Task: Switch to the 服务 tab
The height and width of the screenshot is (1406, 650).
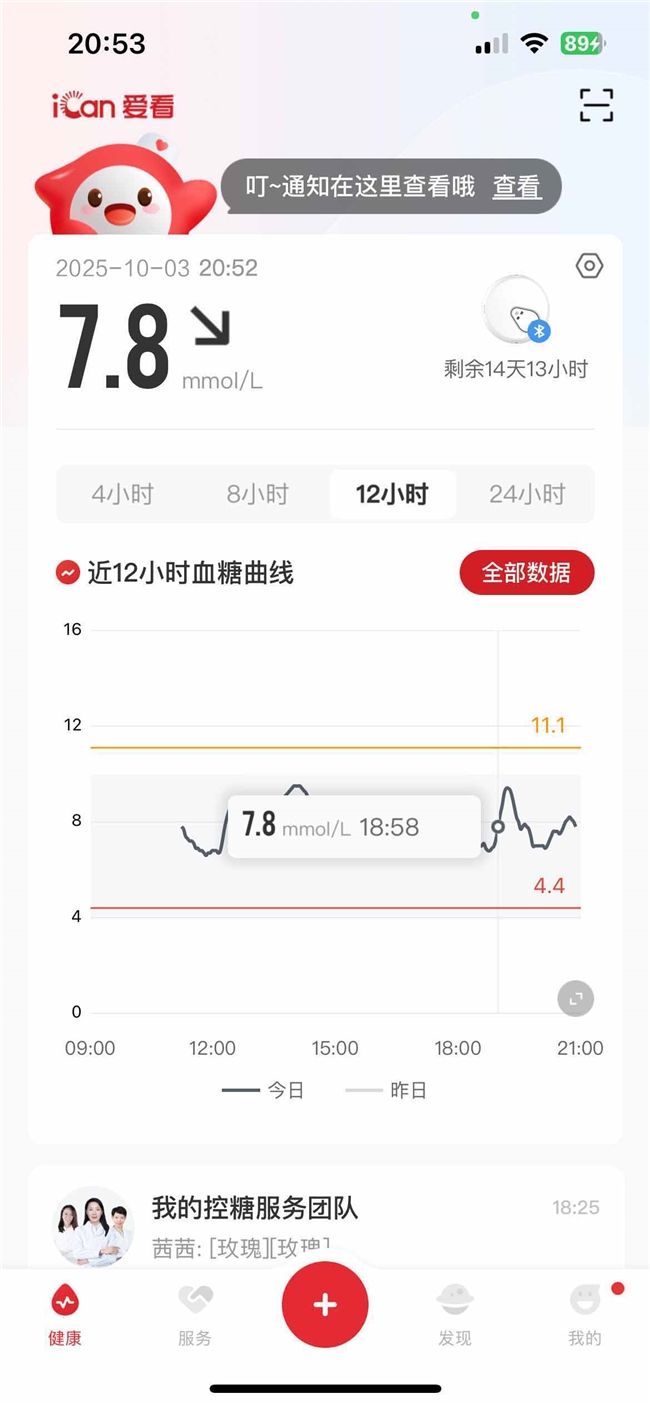Action: coord(195,1314)
